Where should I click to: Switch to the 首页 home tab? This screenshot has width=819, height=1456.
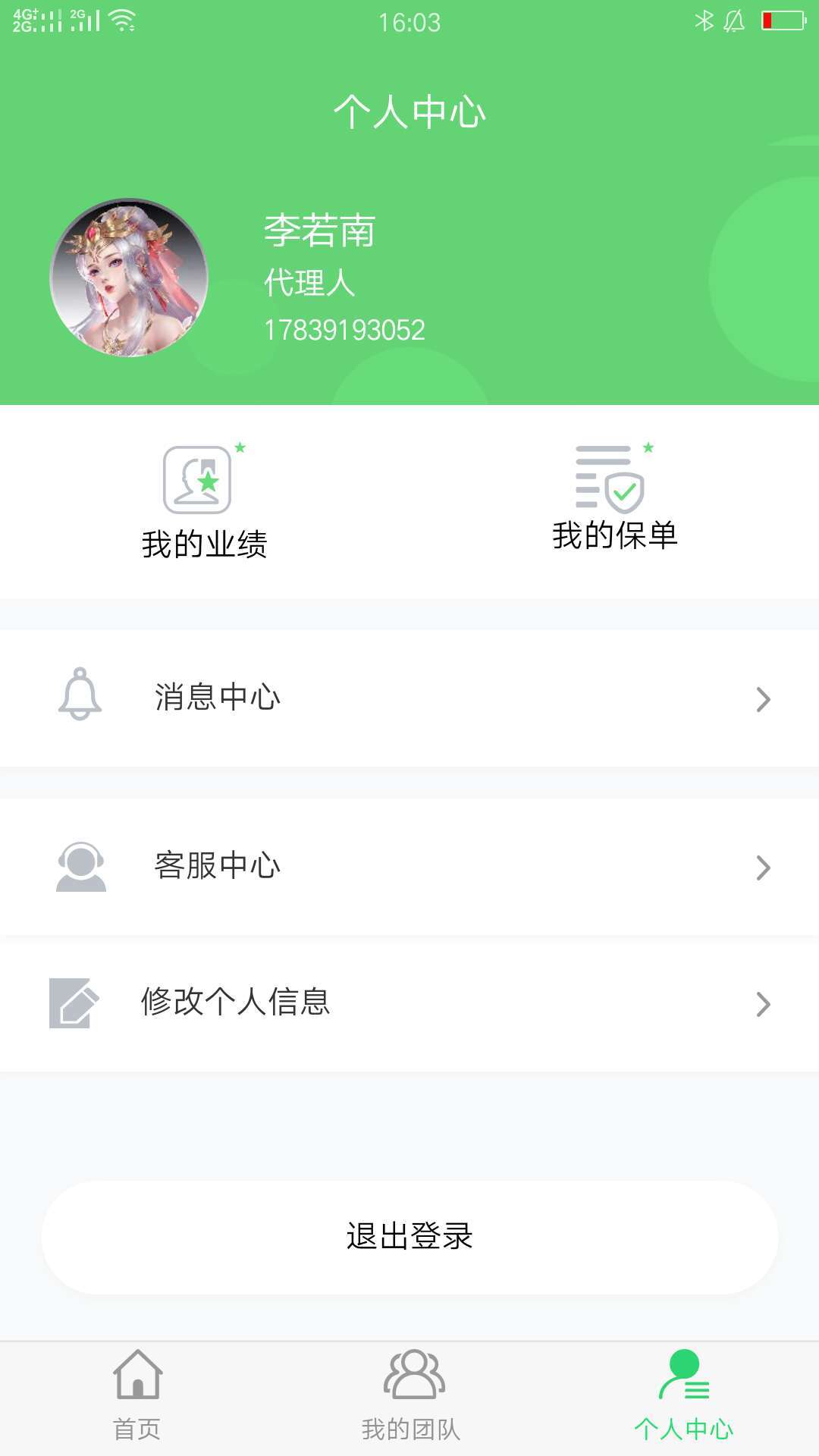[137, 1395]
